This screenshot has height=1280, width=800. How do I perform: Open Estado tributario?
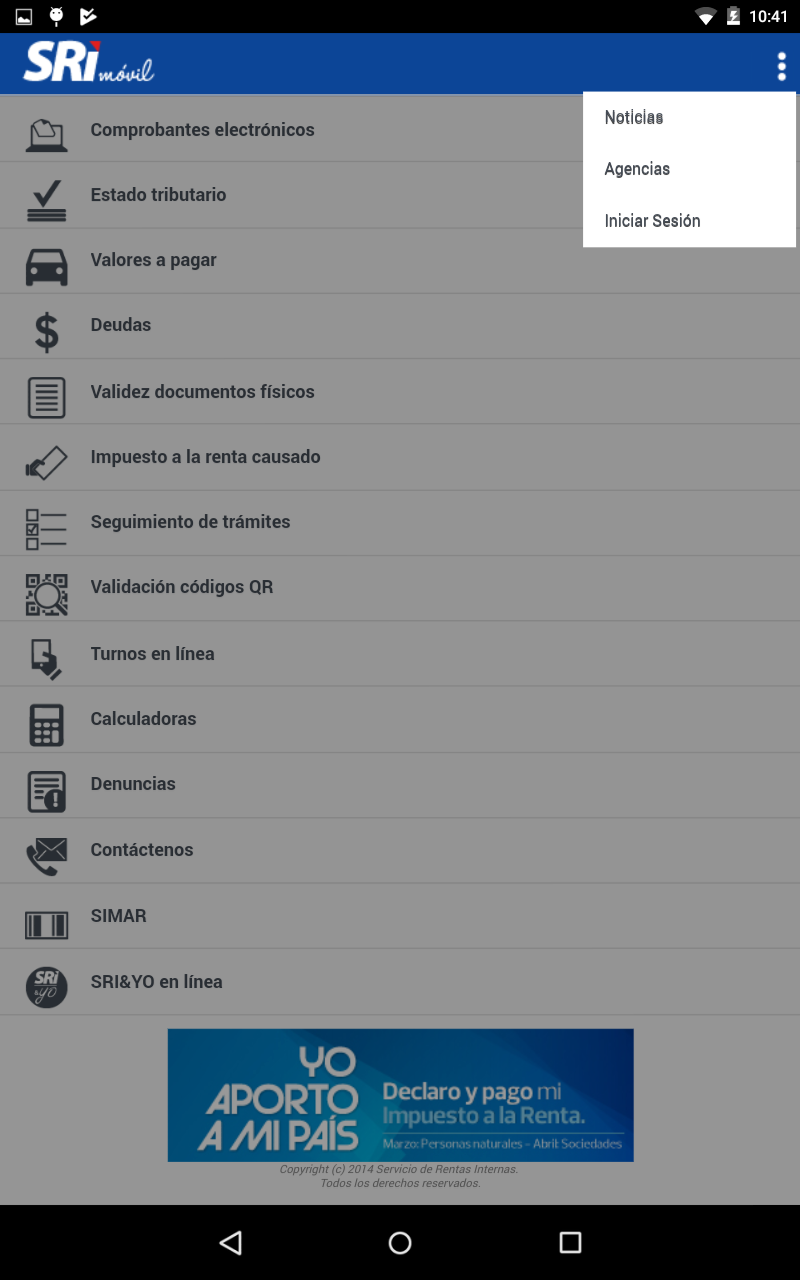400,195
